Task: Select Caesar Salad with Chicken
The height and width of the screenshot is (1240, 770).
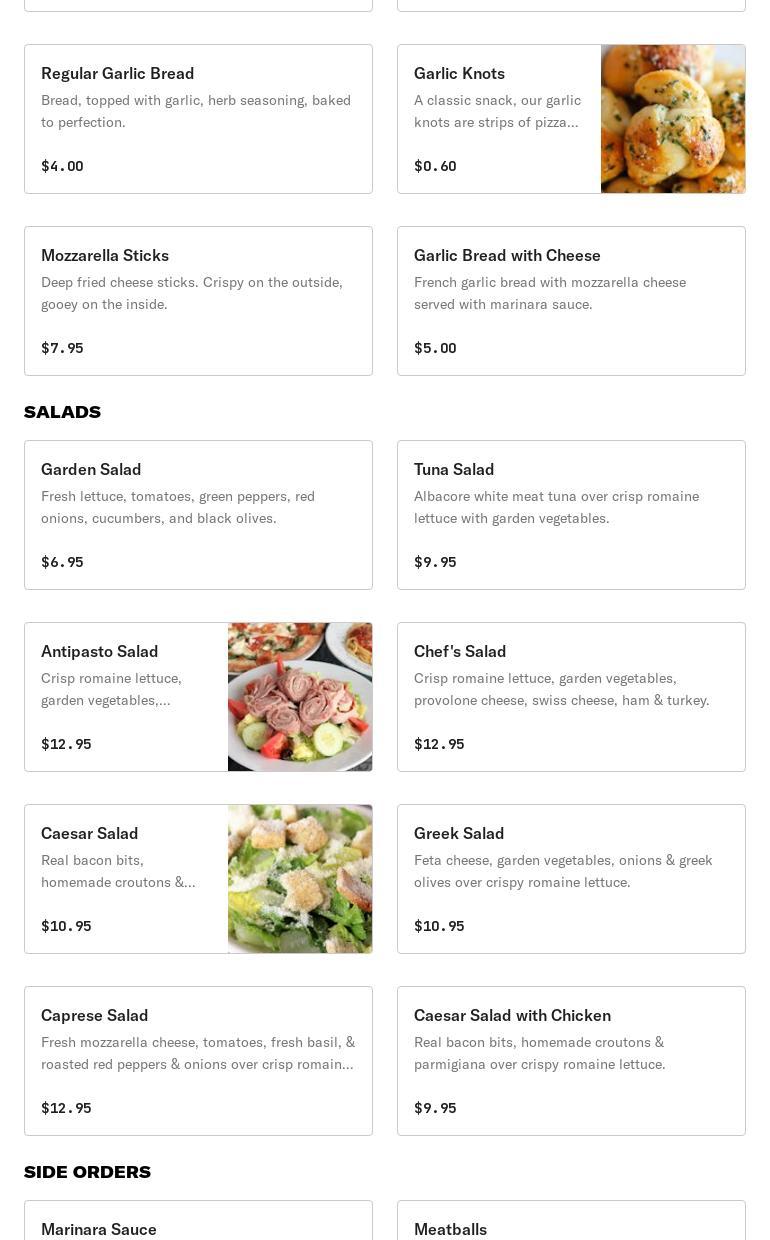Action: [x=571, y=1061]
